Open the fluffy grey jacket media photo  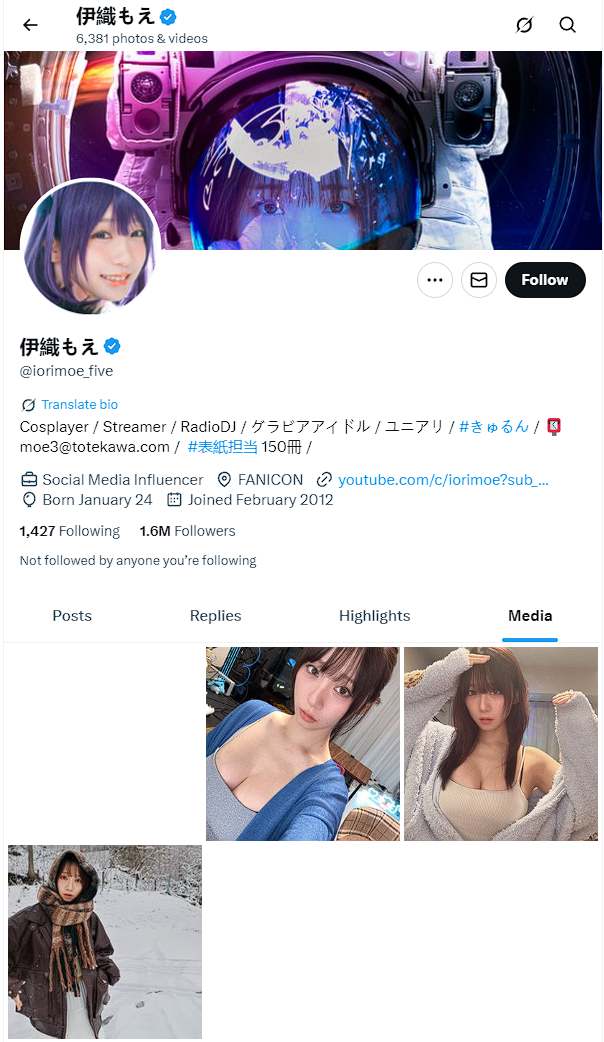tap(501, 743)
